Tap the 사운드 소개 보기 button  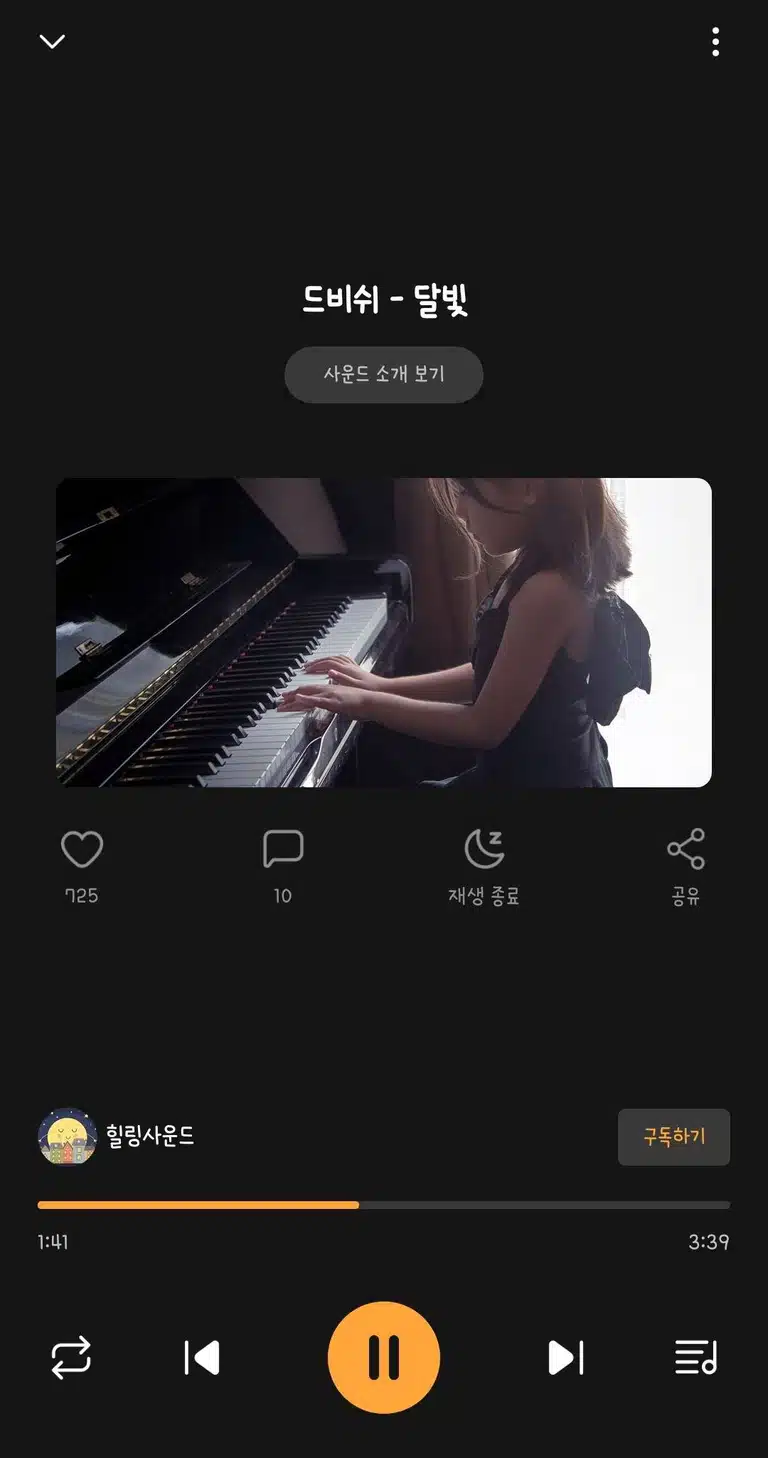(x=384, y=375)
